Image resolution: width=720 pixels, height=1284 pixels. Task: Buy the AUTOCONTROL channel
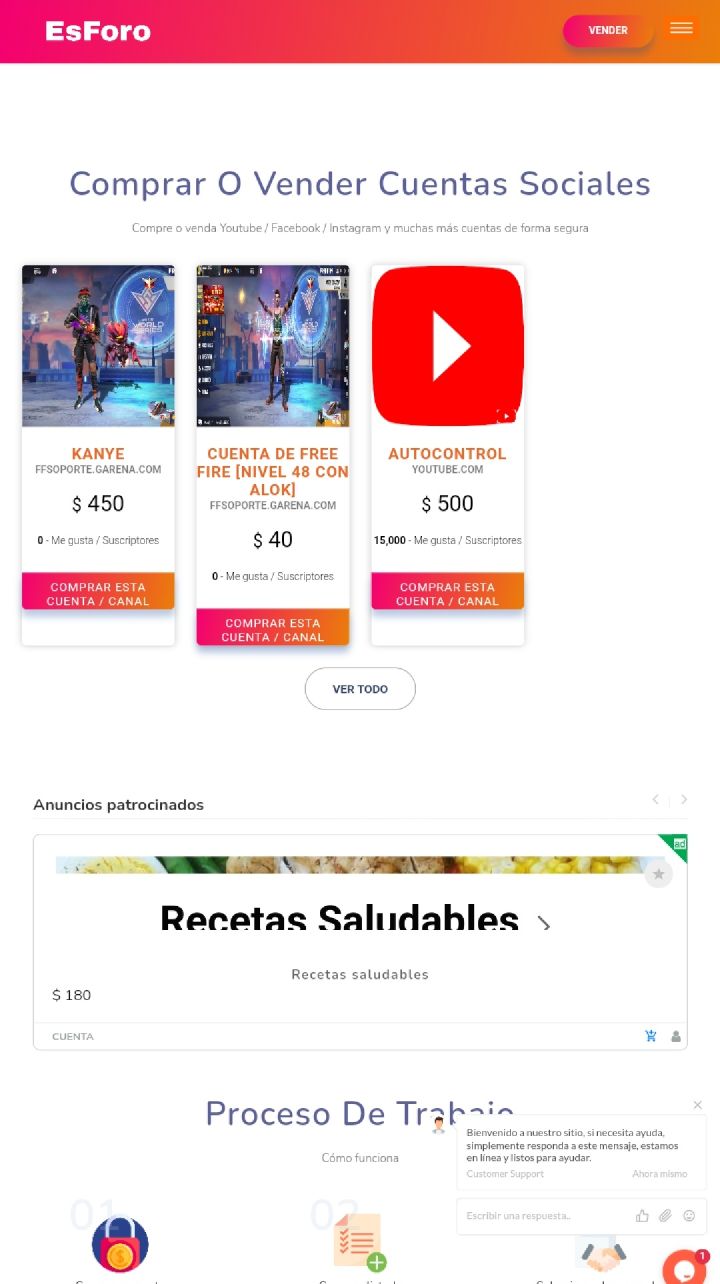tap(447, 593)
